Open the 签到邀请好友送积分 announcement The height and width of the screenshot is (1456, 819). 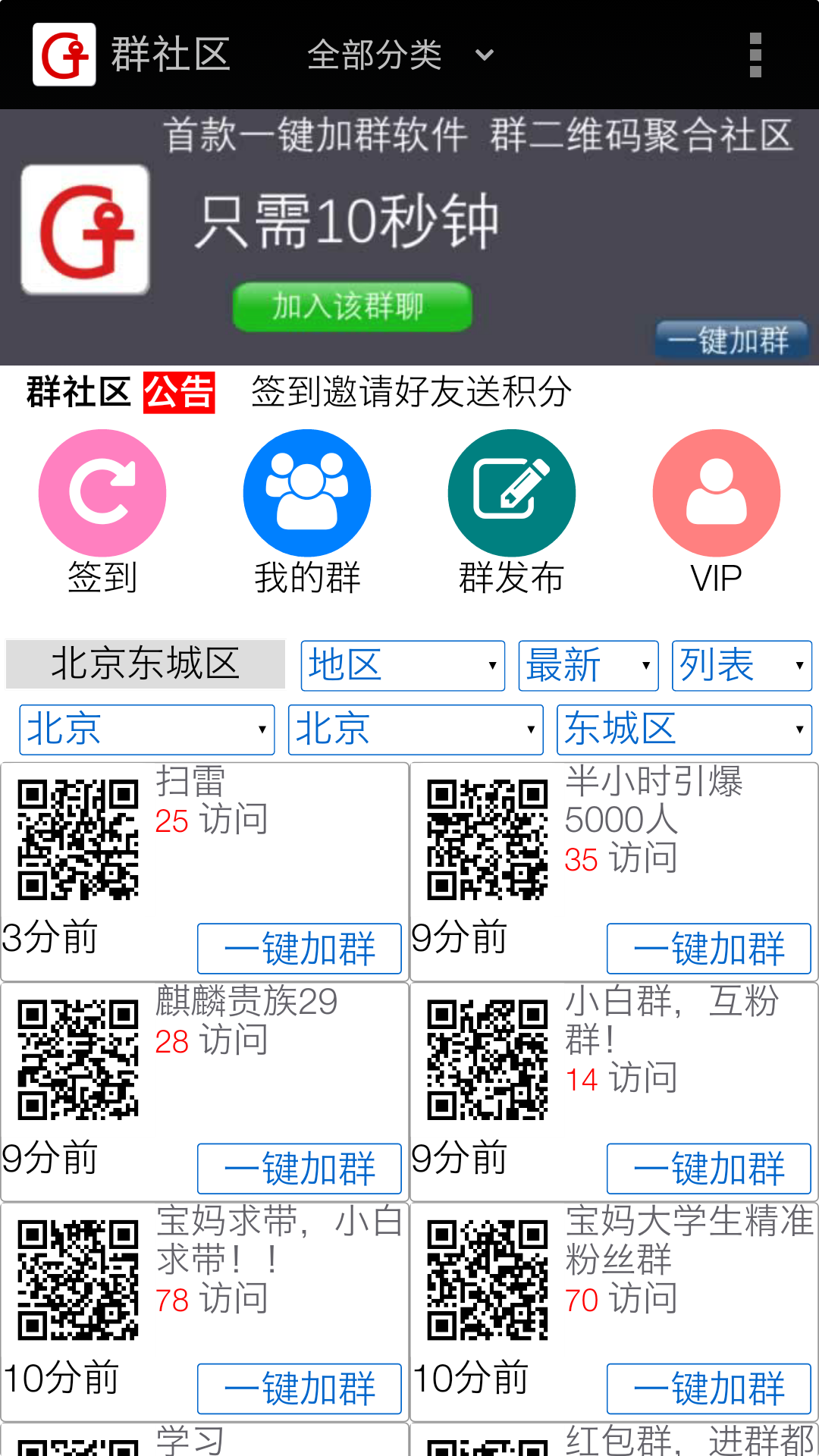click(x=411, y=392)
